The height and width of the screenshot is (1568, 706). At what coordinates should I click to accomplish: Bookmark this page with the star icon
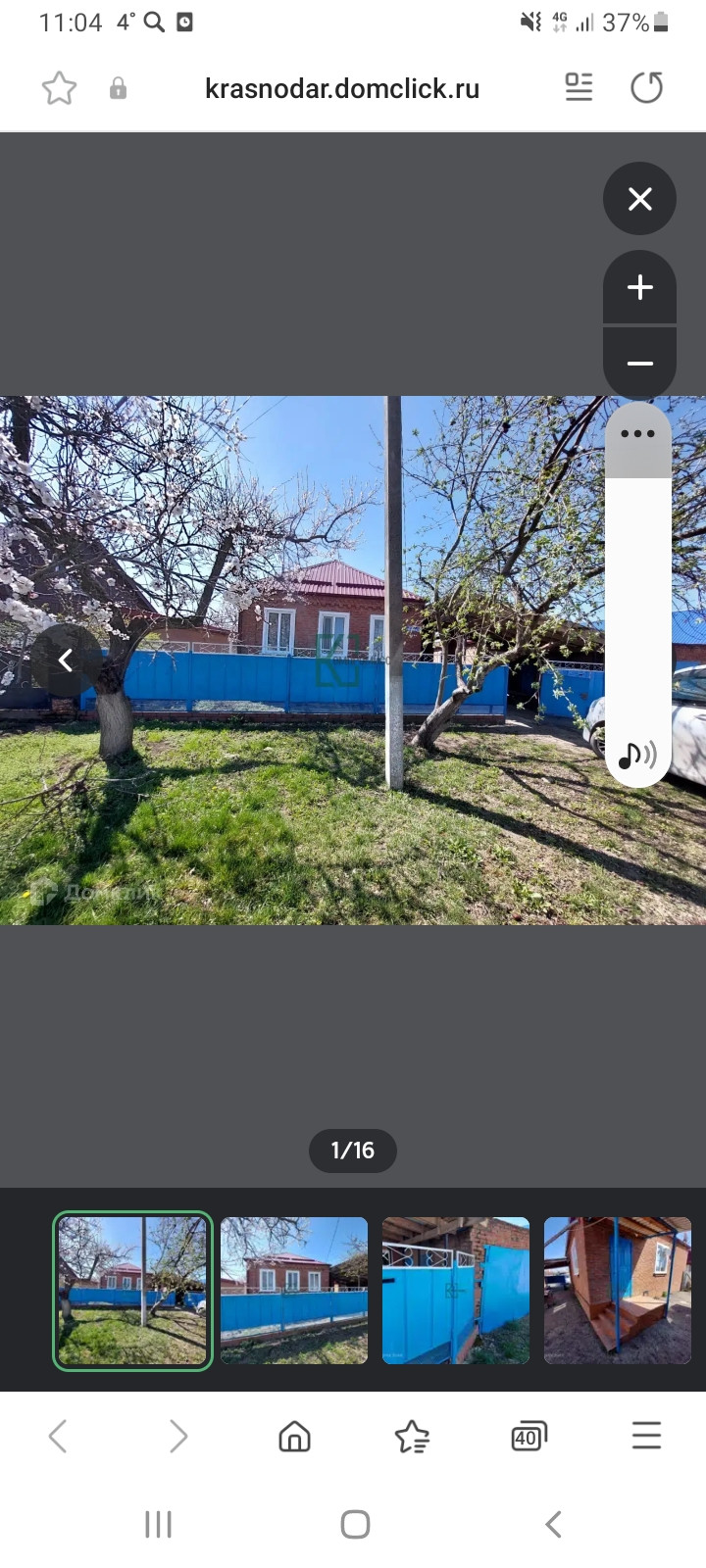(59, 88)
